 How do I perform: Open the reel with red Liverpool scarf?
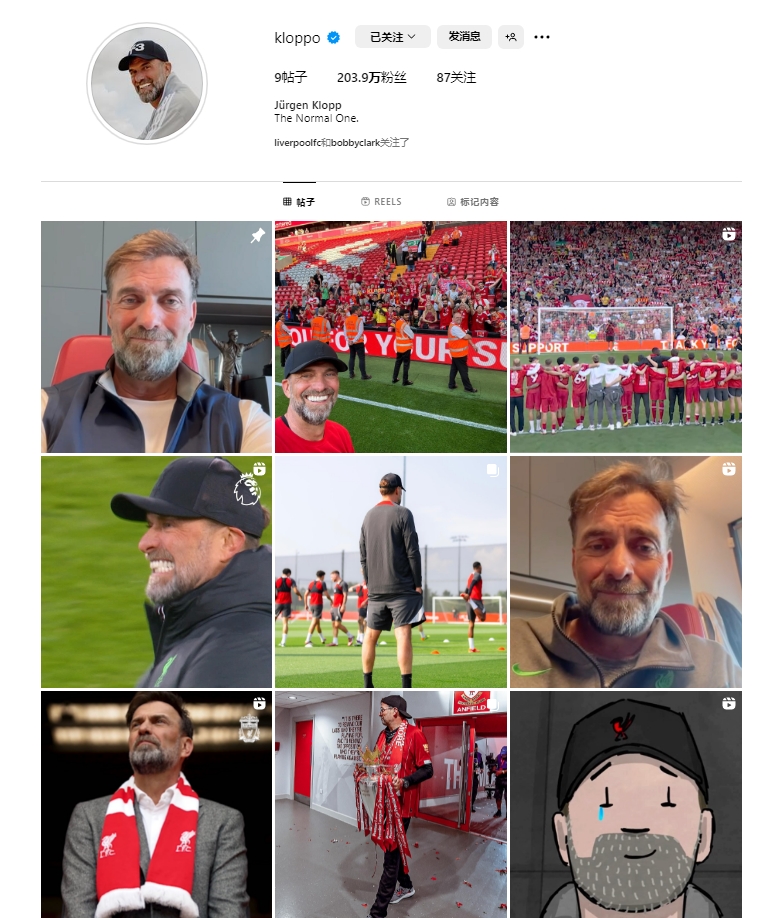pyautogui.click(x=156, y=805)
